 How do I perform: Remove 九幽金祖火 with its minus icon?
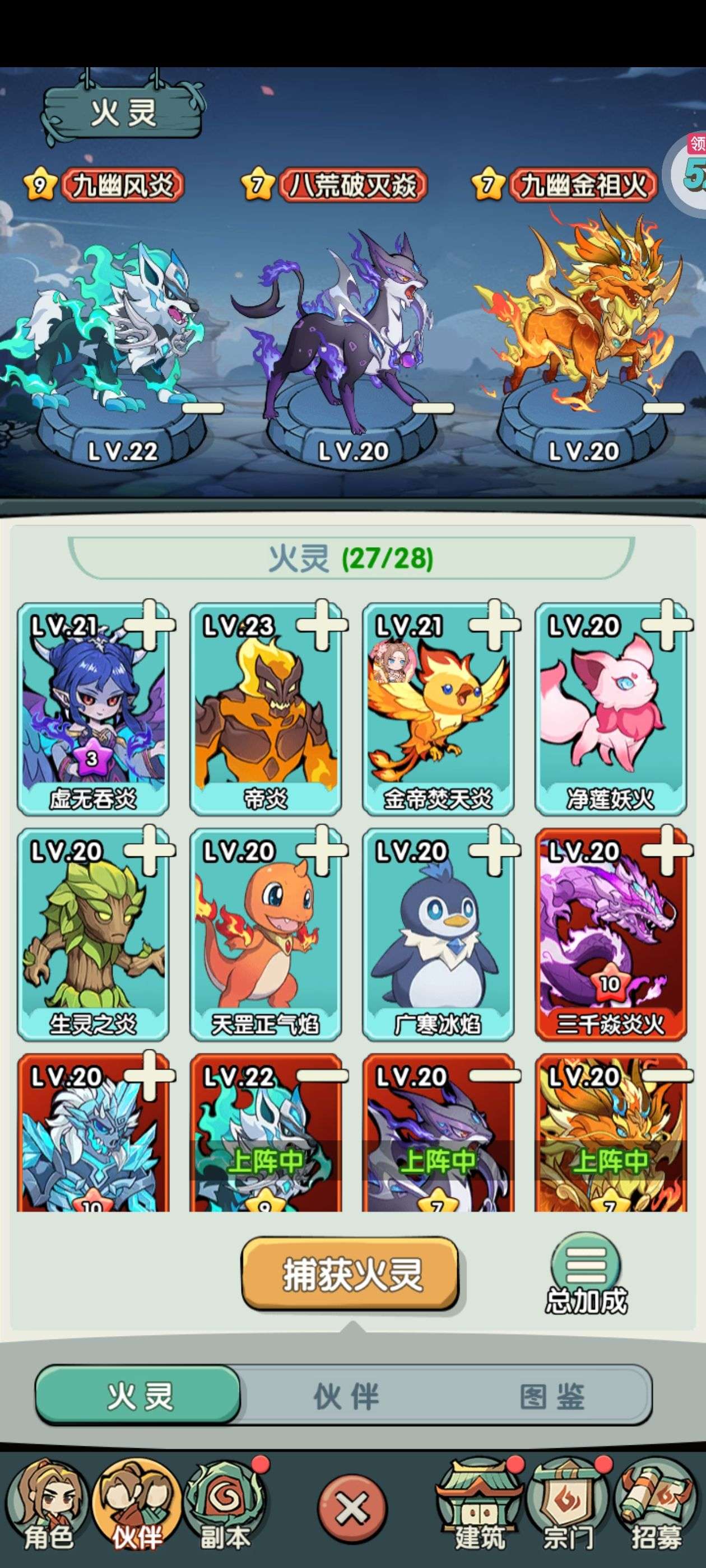(x=663, y=408)
